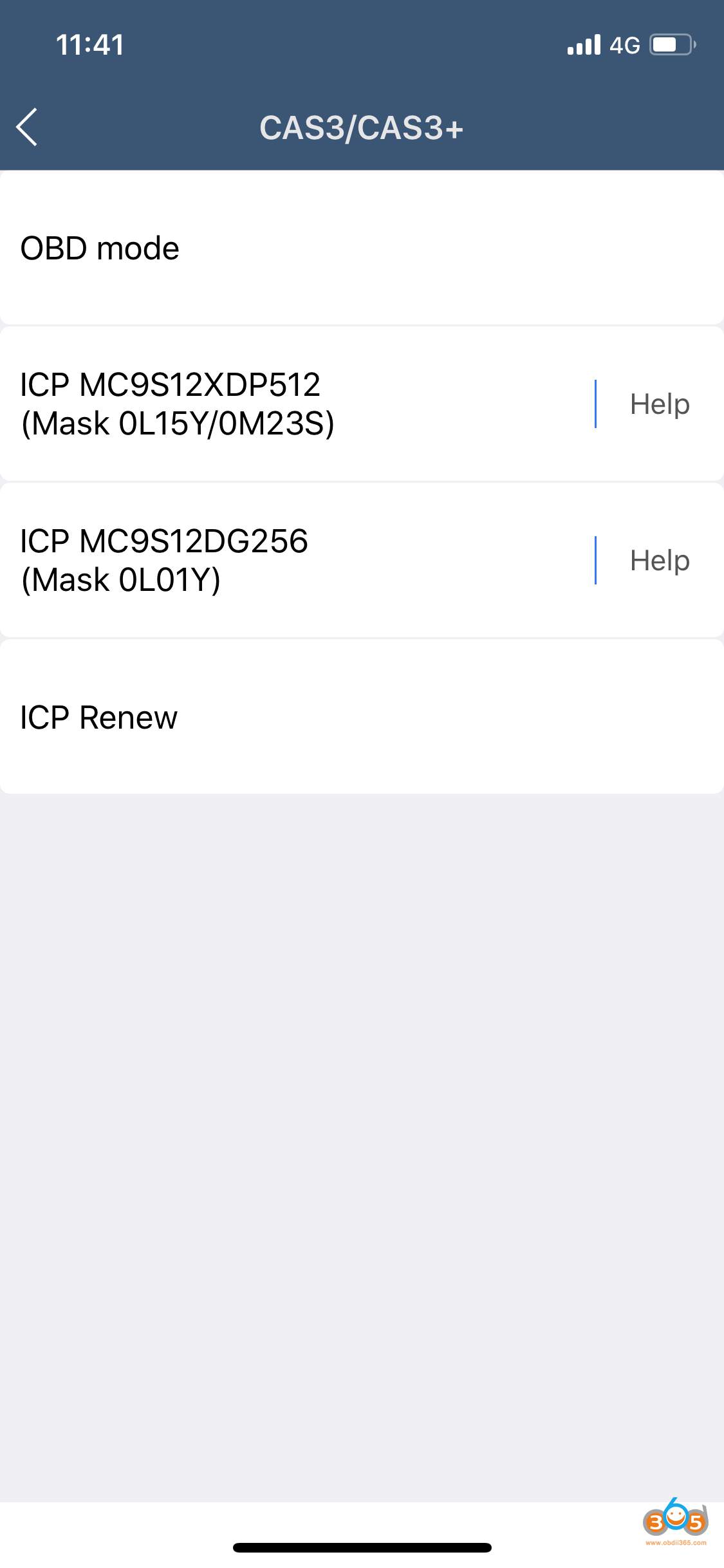Select ICP Renew
This screenshot has width=724, height=1568.
click(257, 717)
